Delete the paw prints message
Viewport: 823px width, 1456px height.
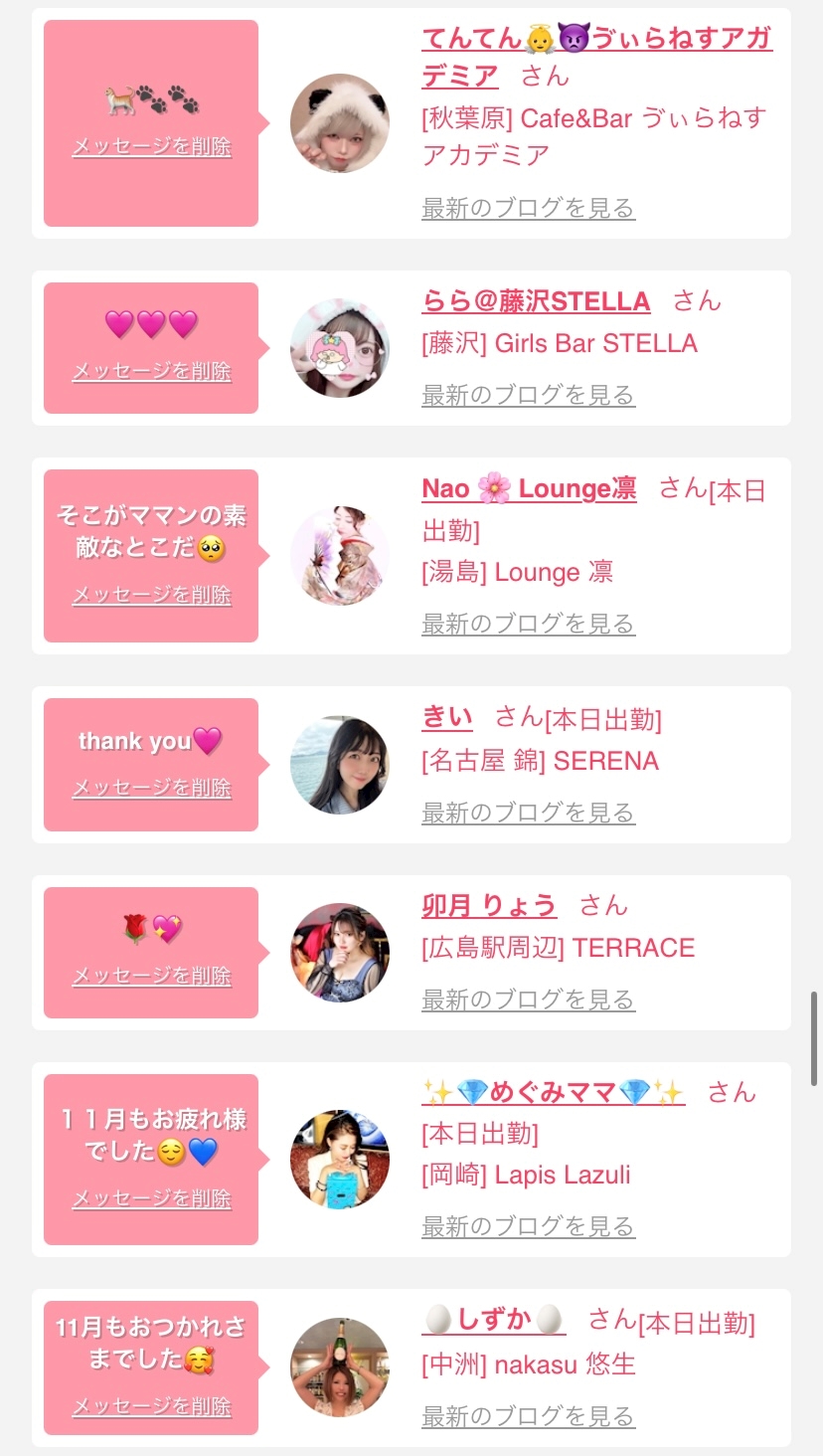pyautogui.click(x=151, y=147)
